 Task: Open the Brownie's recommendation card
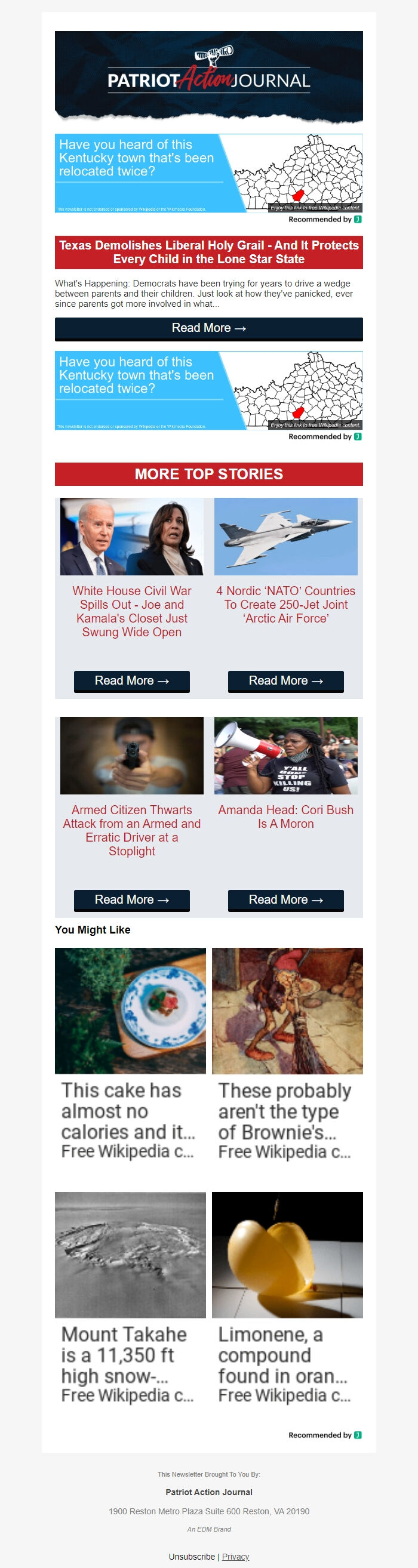287,1053
